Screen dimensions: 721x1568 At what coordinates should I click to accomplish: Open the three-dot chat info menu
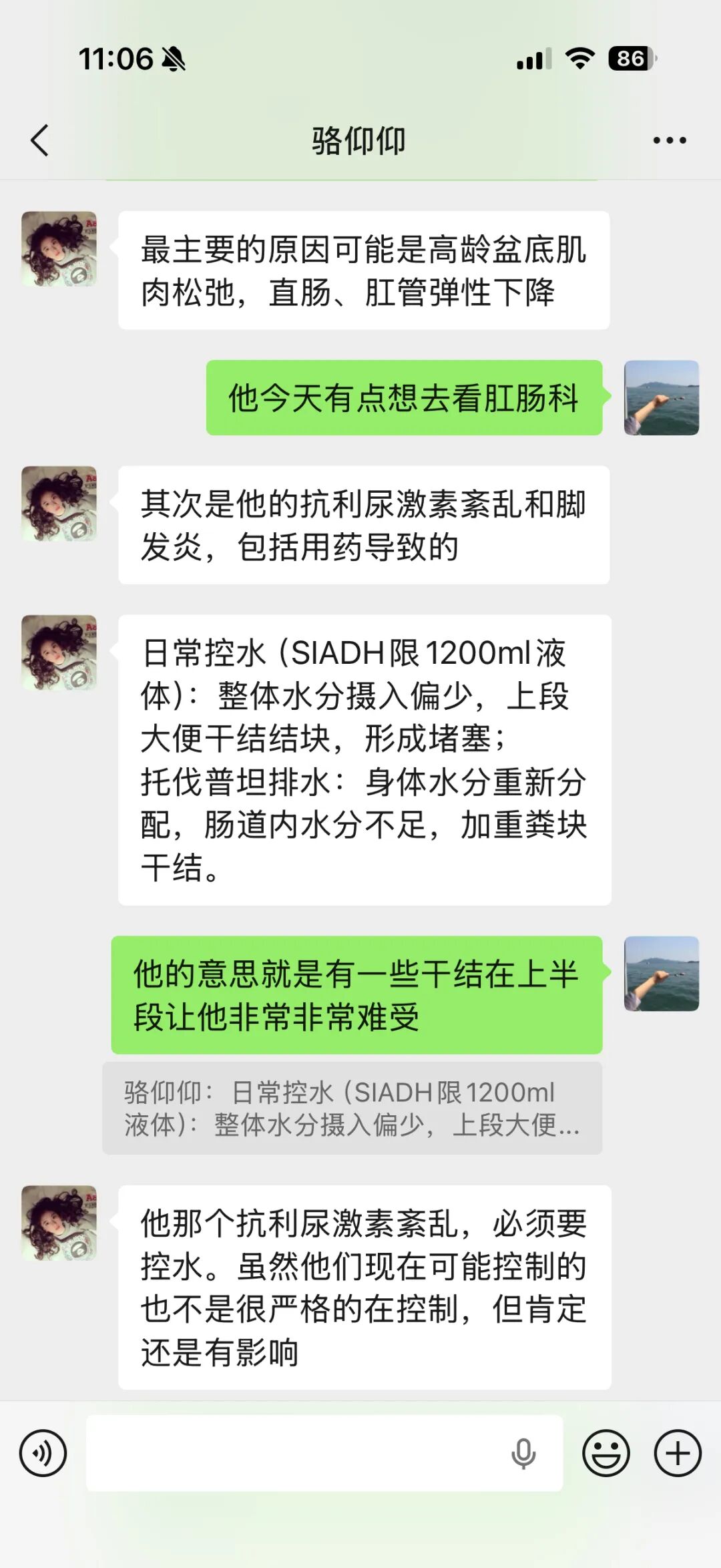click(670, 140)
